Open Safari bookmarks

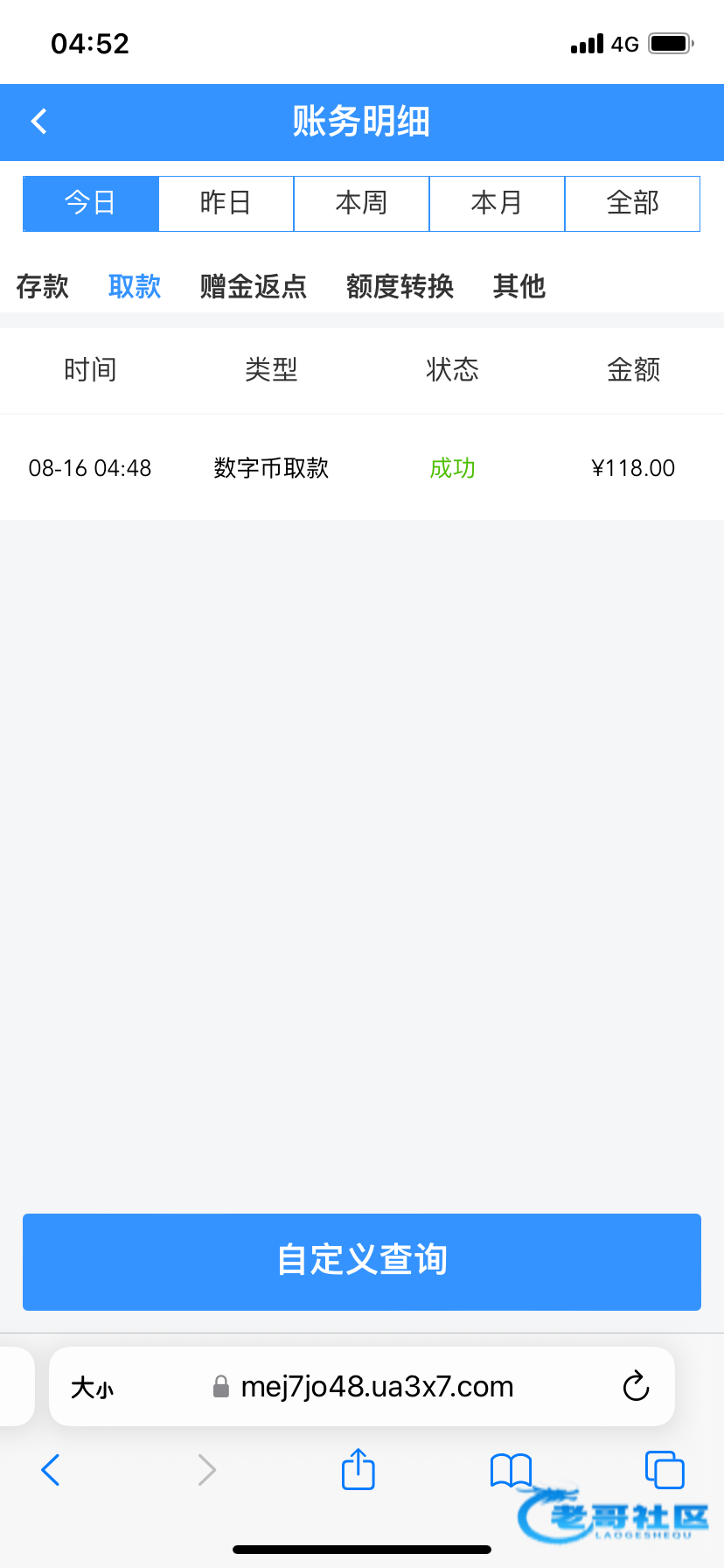tap(511, 1470)
